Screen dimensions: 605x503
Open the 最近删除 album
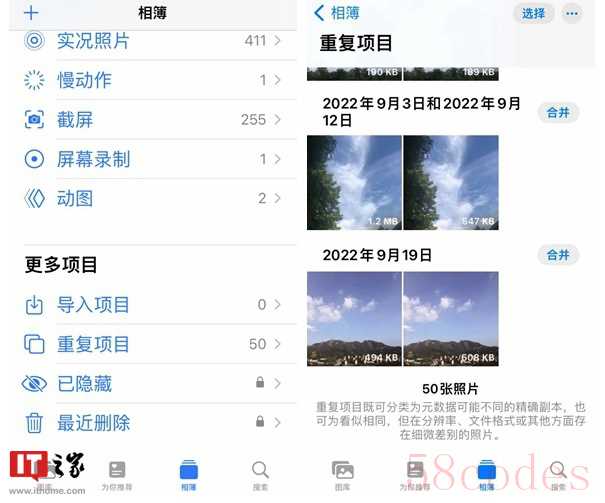[150, 423]
